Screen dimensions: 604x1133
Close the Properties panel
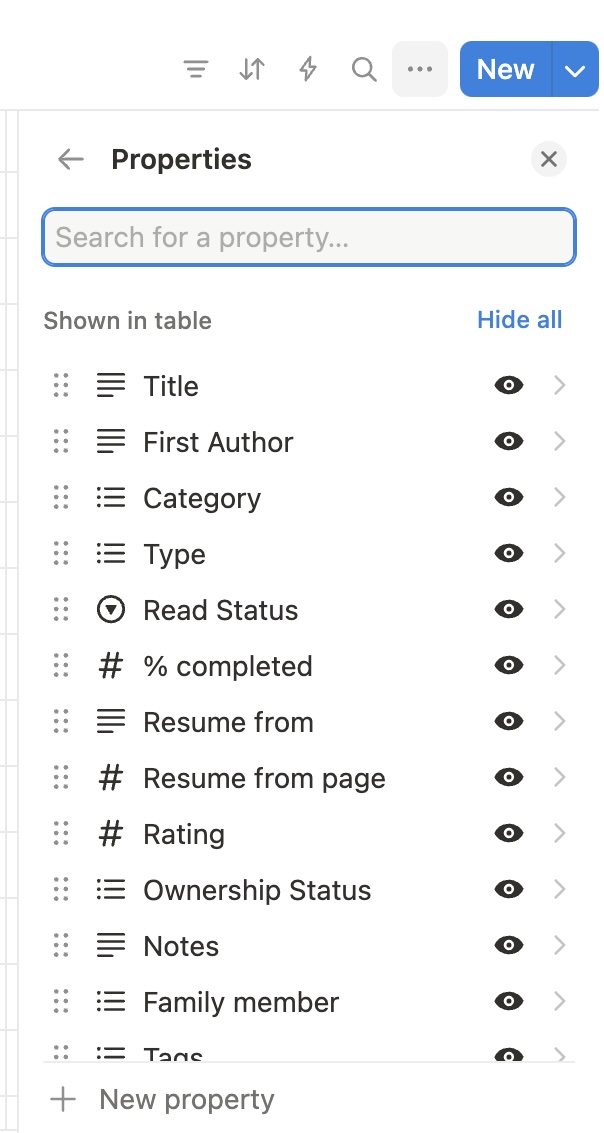549,159
